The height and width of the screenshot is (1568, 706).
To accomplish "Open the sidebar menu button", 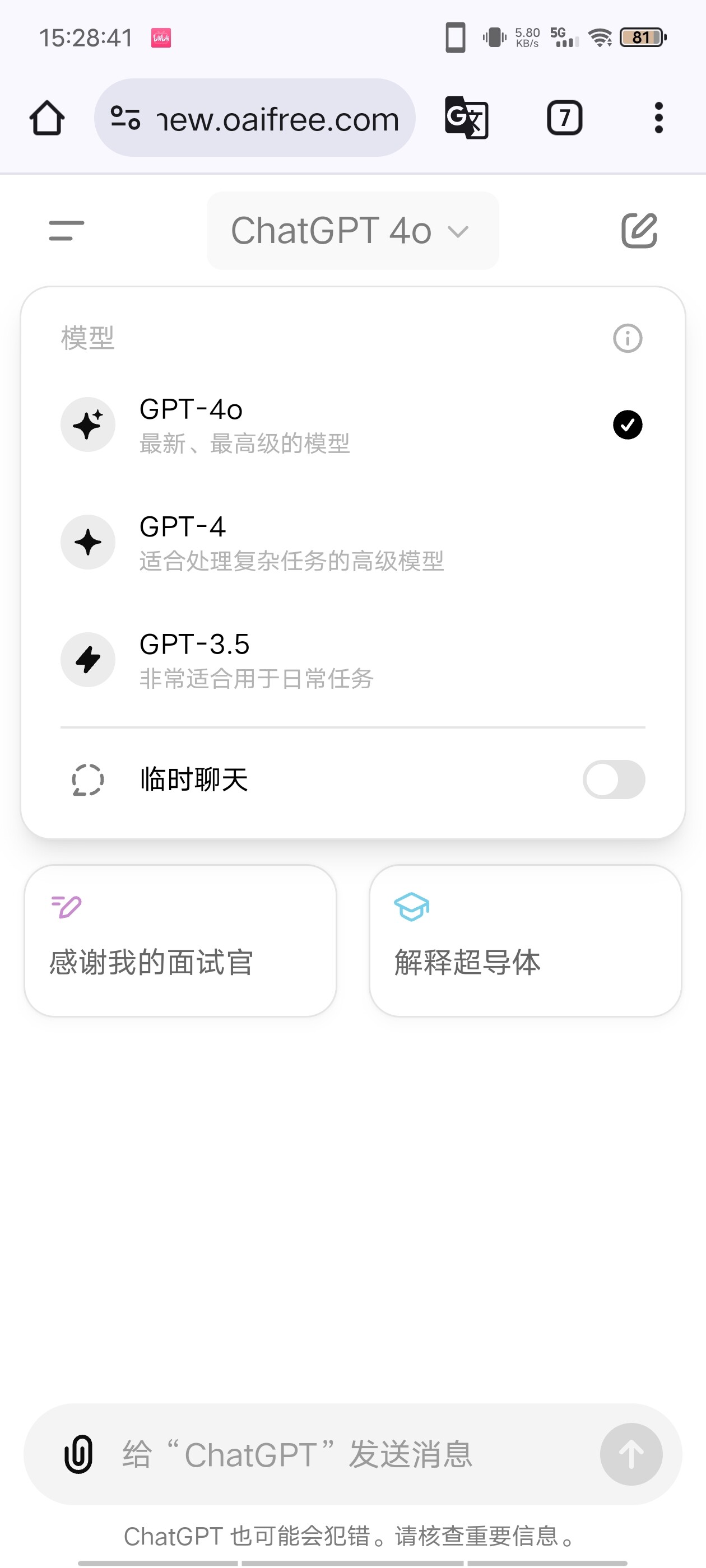I will click(x=66, y=231).
